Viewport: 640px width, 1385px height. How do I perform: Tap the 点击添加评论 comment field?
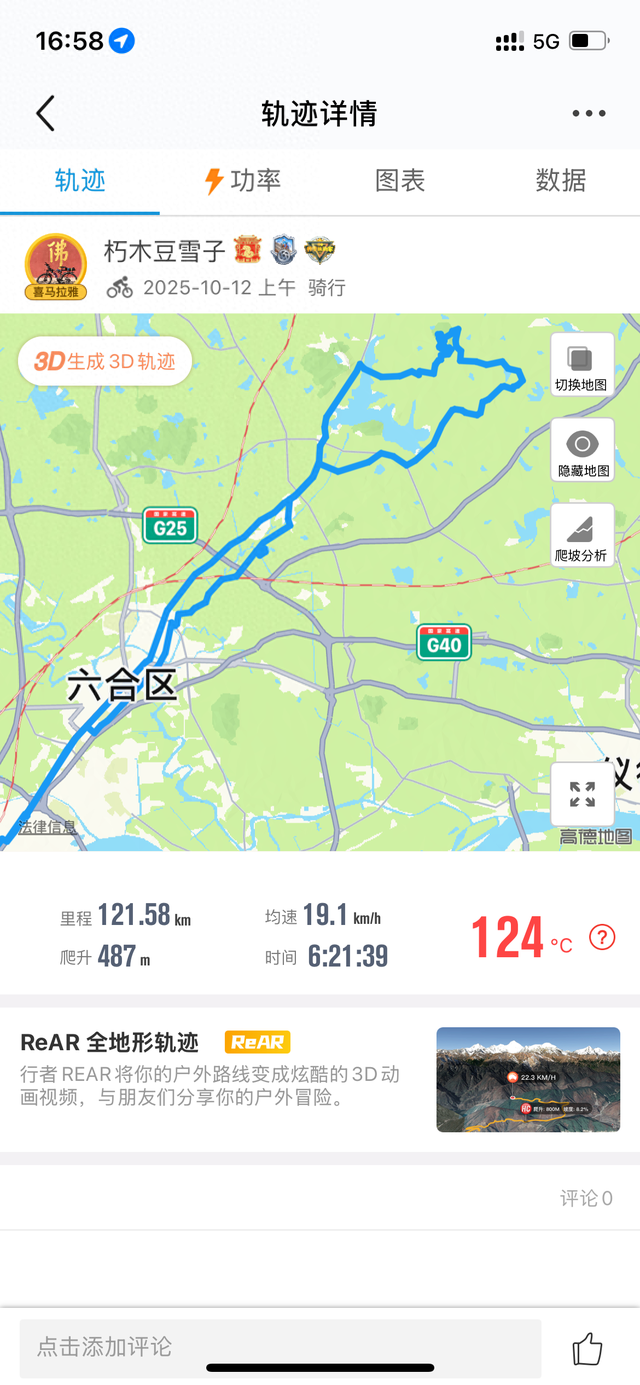[280, 1347]
